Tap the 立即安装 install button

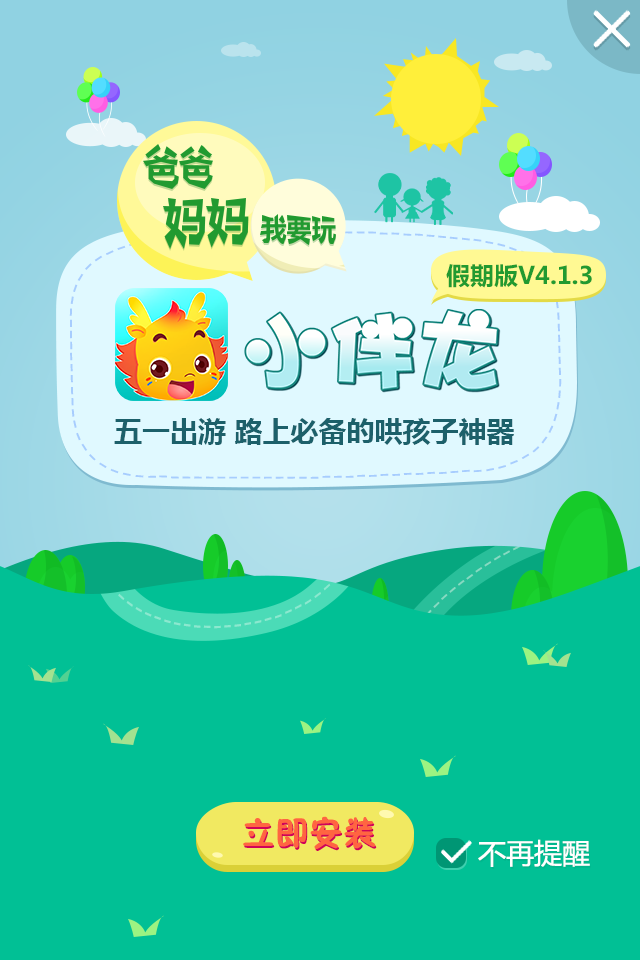(x=305, y=835)
